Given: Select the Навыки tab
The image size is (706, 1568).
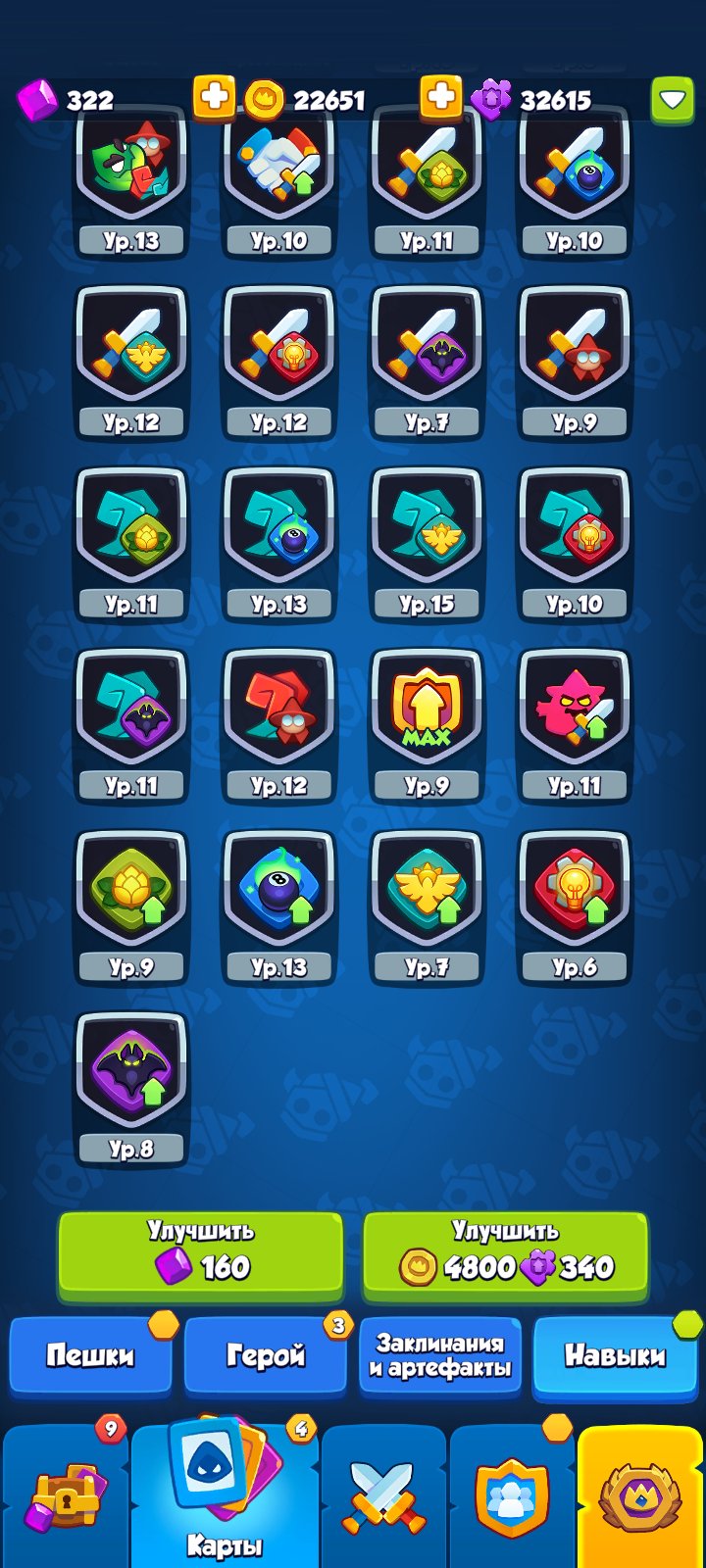Looking at the screenshot, I should pyautogui.click(x=615, y=1356).
